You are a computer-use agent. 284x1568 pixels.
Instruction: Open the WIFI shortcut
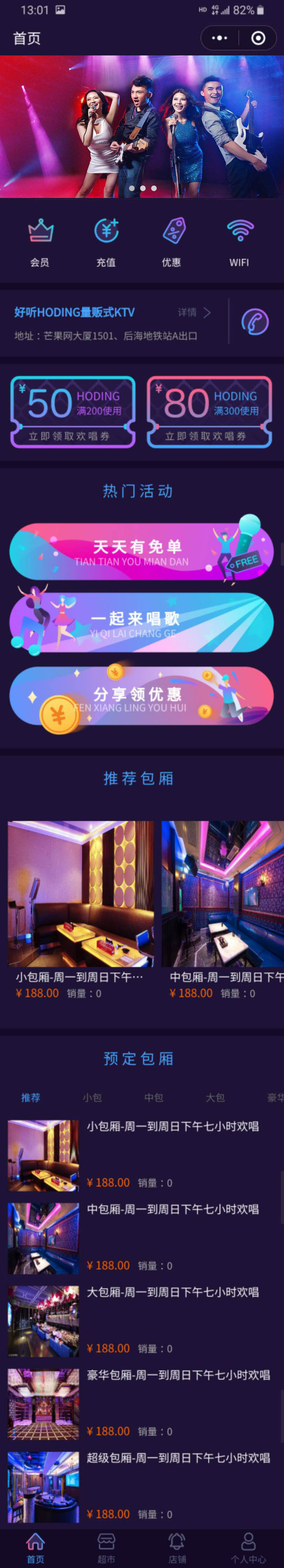click(x=239, y=242)
